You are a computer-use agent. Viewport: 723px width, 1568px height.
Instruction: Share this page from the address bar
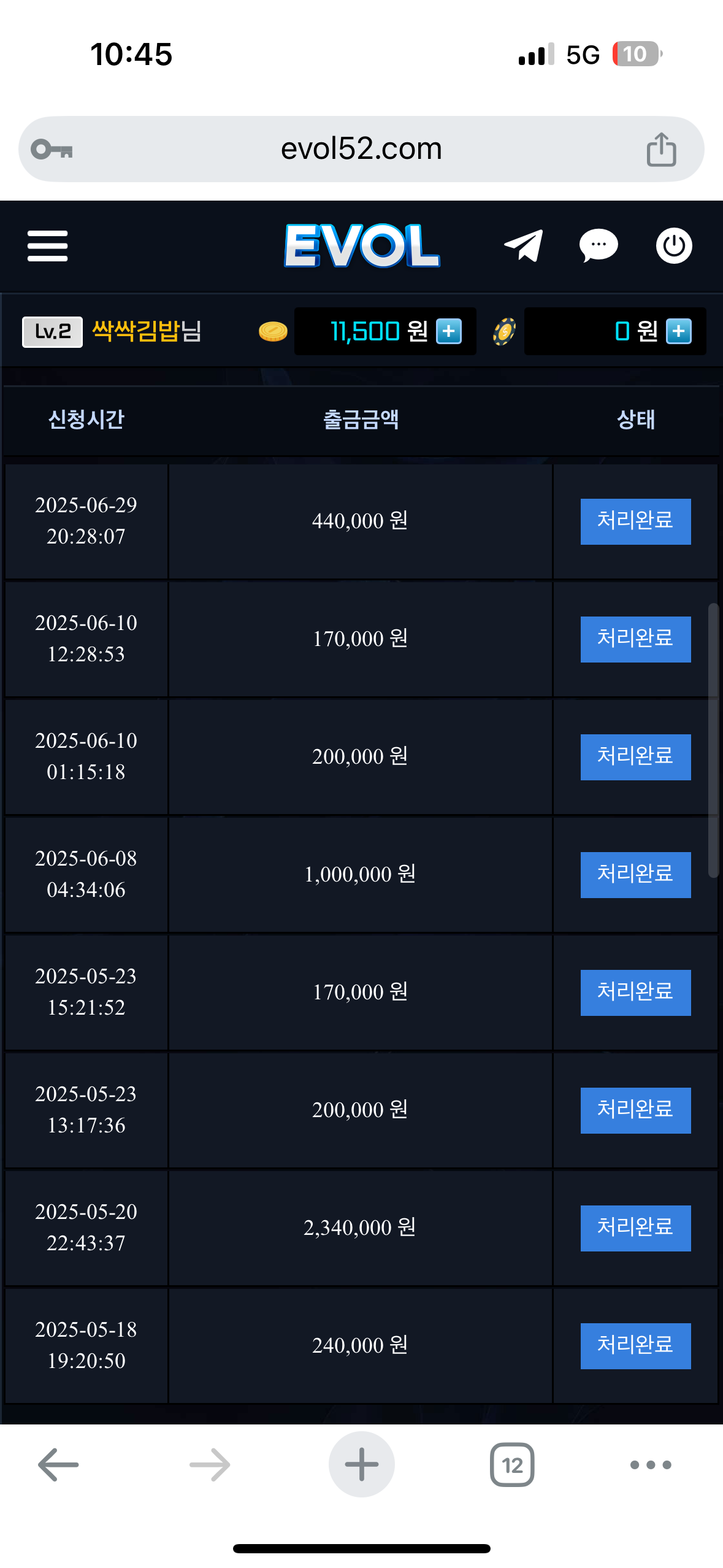pyautogui.click(x=661, y=149)
